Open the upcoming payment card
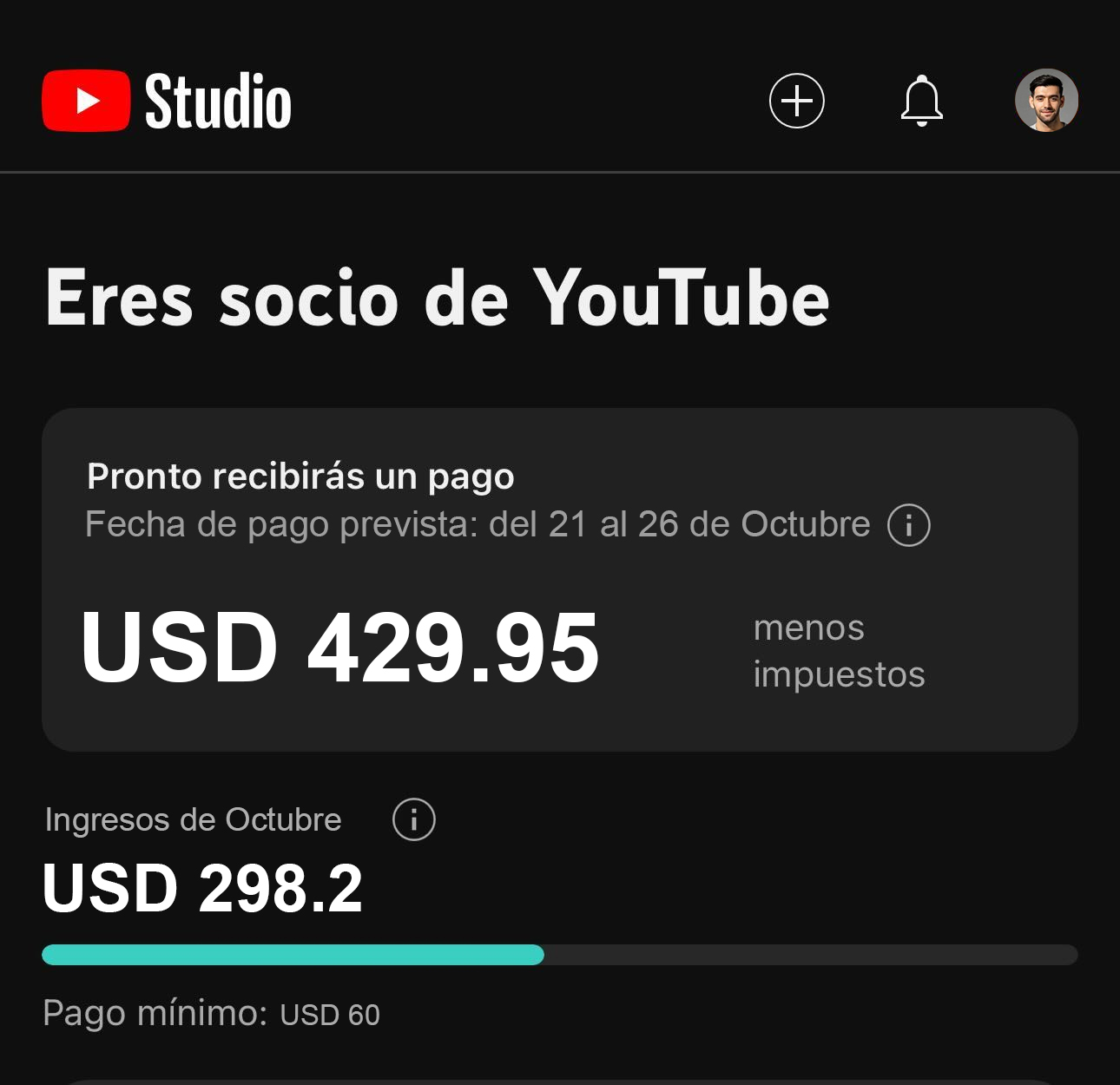The height and width of the screenshot is (1085, 1120). tap(560, 580)
